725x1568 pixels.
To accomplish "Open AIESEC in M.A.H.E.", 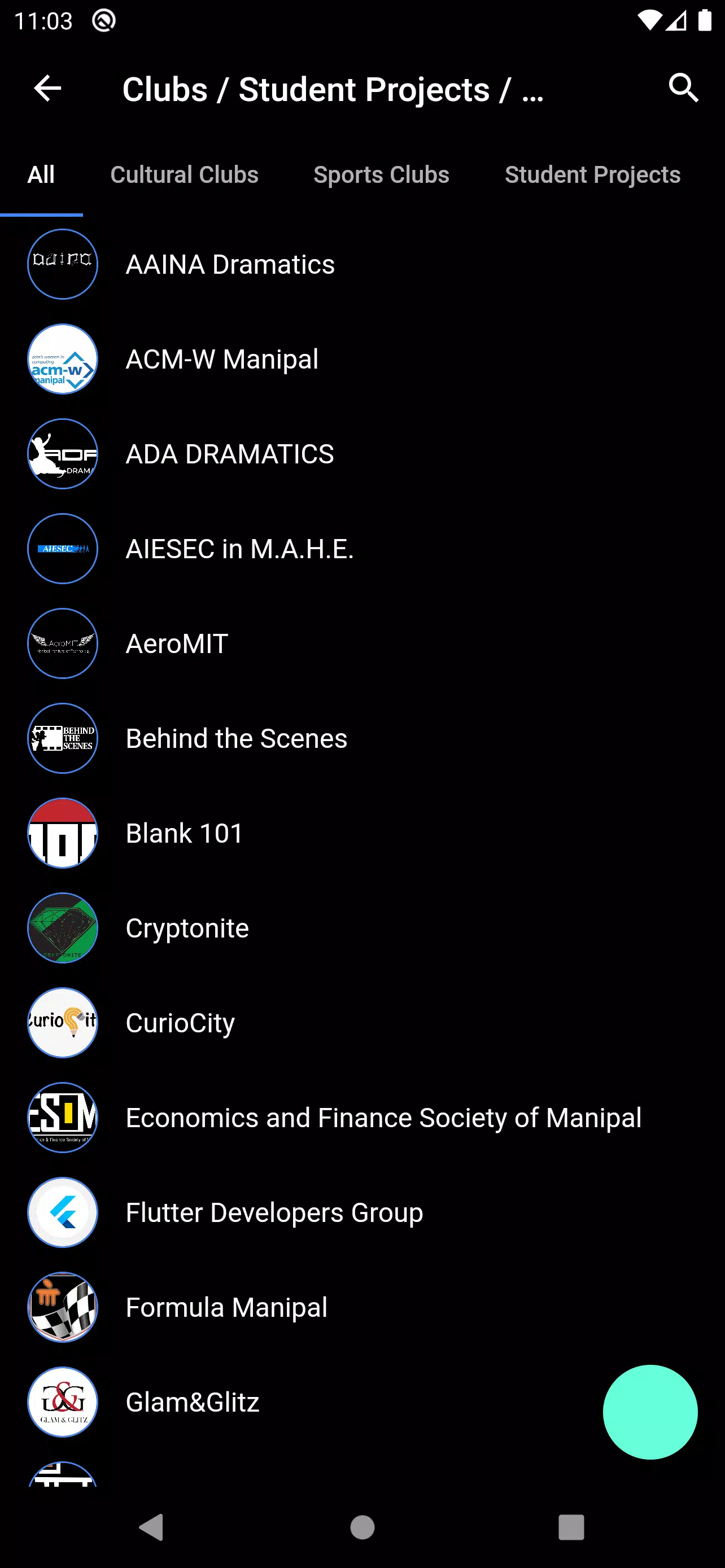I will [362, 549].
